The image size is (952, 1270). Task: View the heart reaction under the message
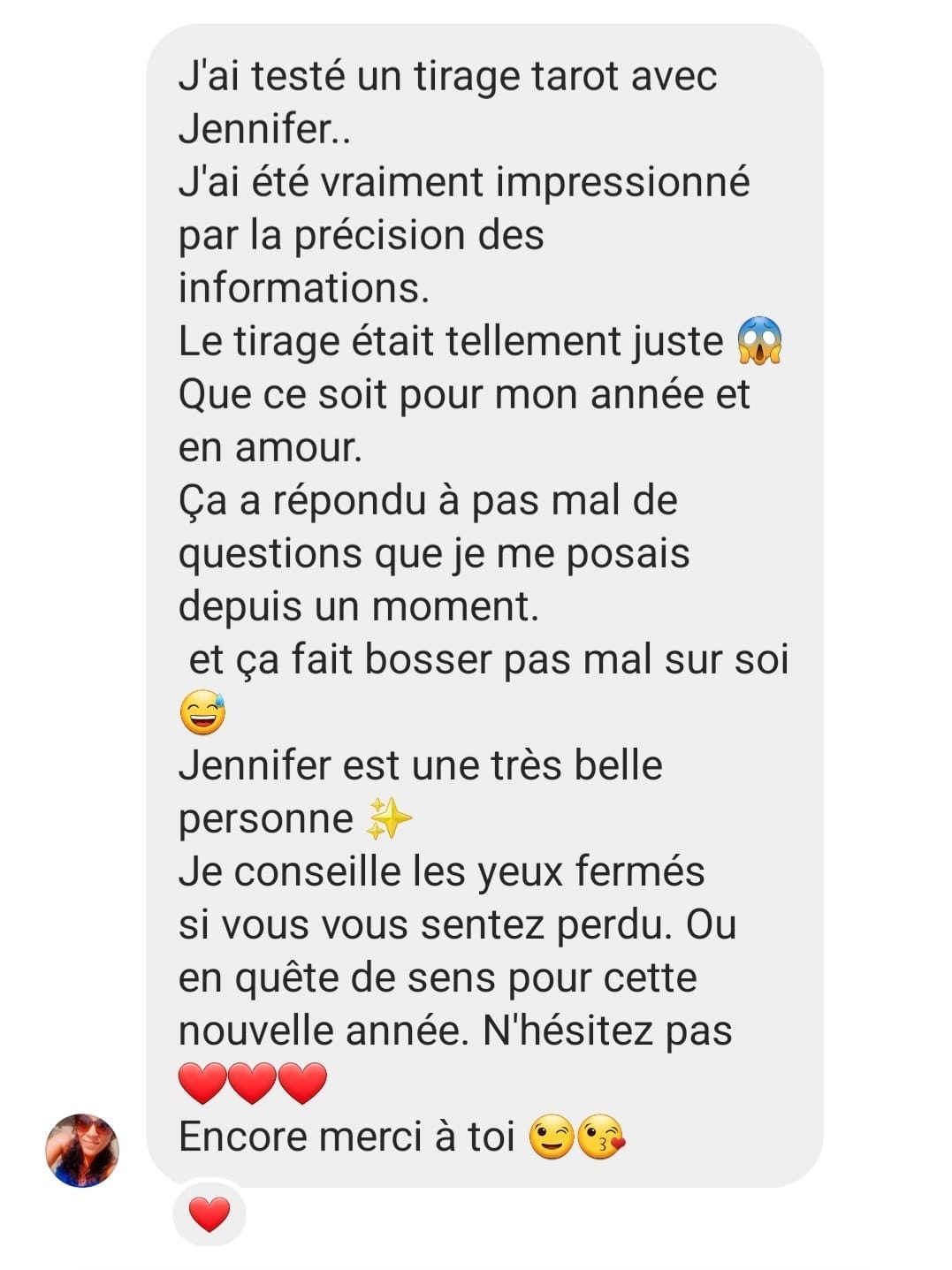(x=209, y=1214)
